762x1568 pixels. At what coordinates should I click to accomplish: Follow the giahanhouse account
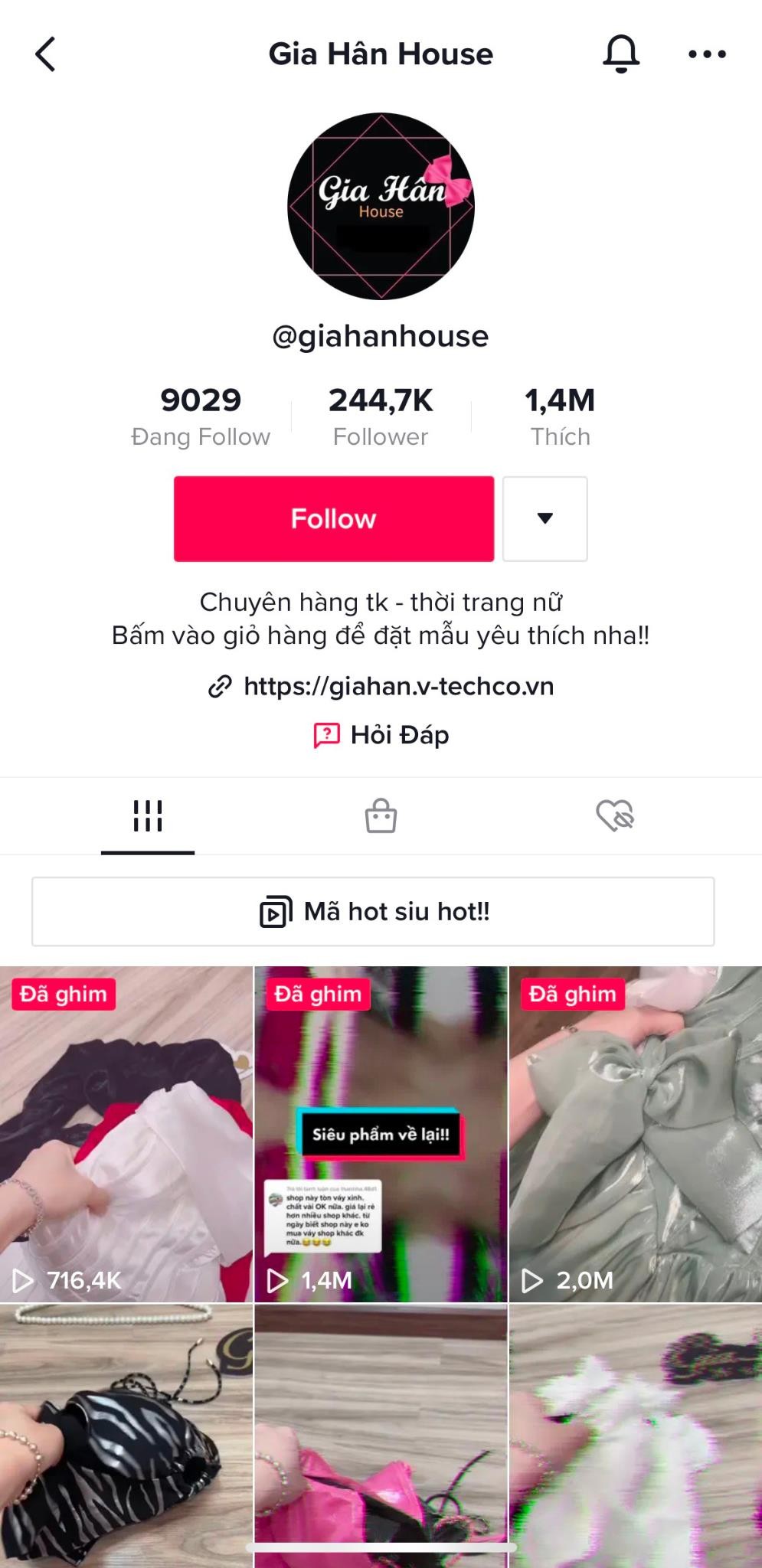(333, 519)
